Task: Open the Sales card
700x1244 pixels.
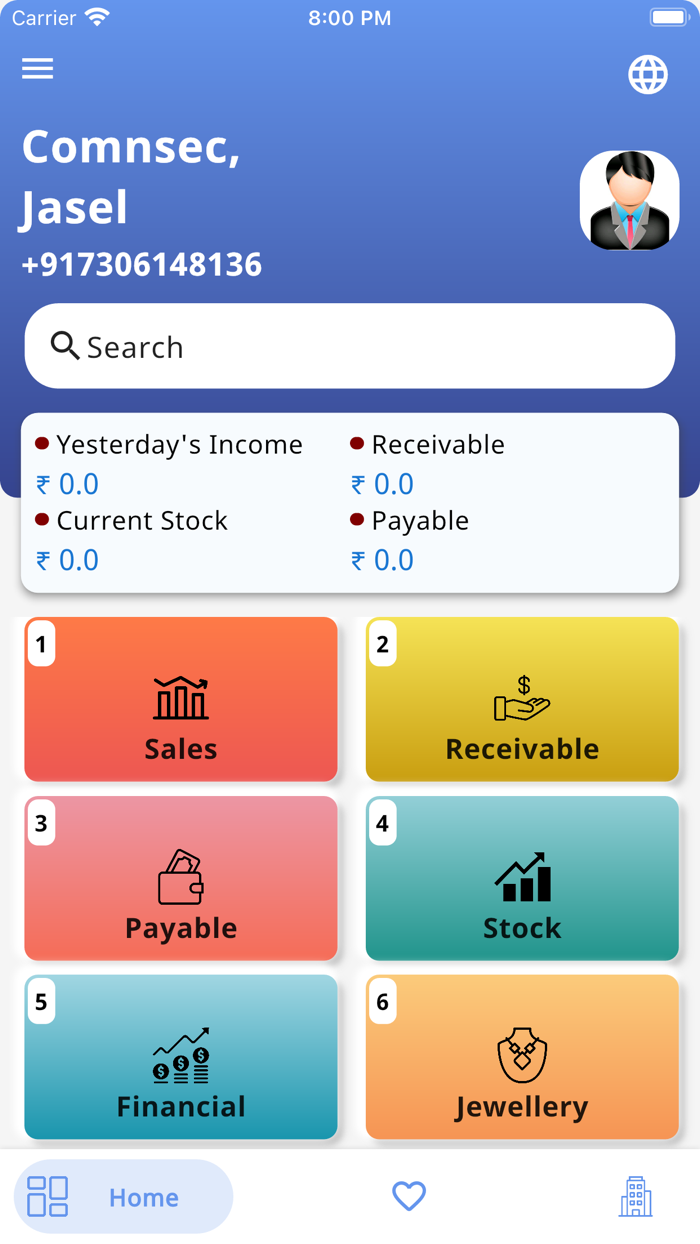Action: pyautogui.click(x=181, y=699)
